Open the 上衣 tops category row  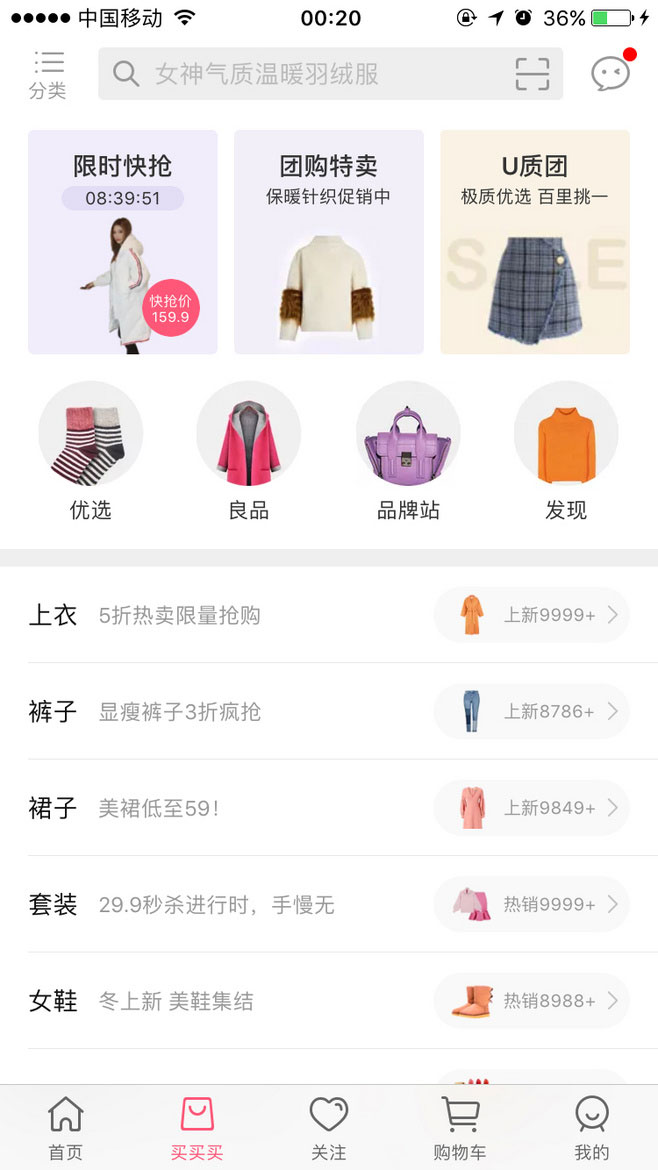click(x=329, y=615)
